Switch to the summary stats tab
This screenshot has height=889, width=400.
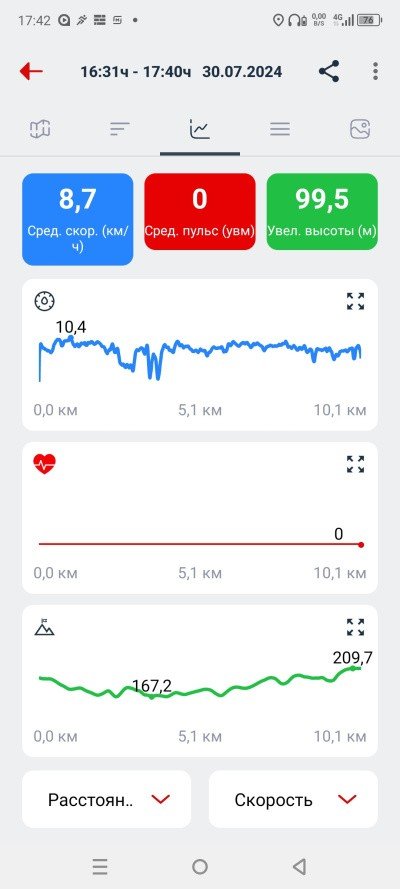pyautogui.click(x=120, y=129)
